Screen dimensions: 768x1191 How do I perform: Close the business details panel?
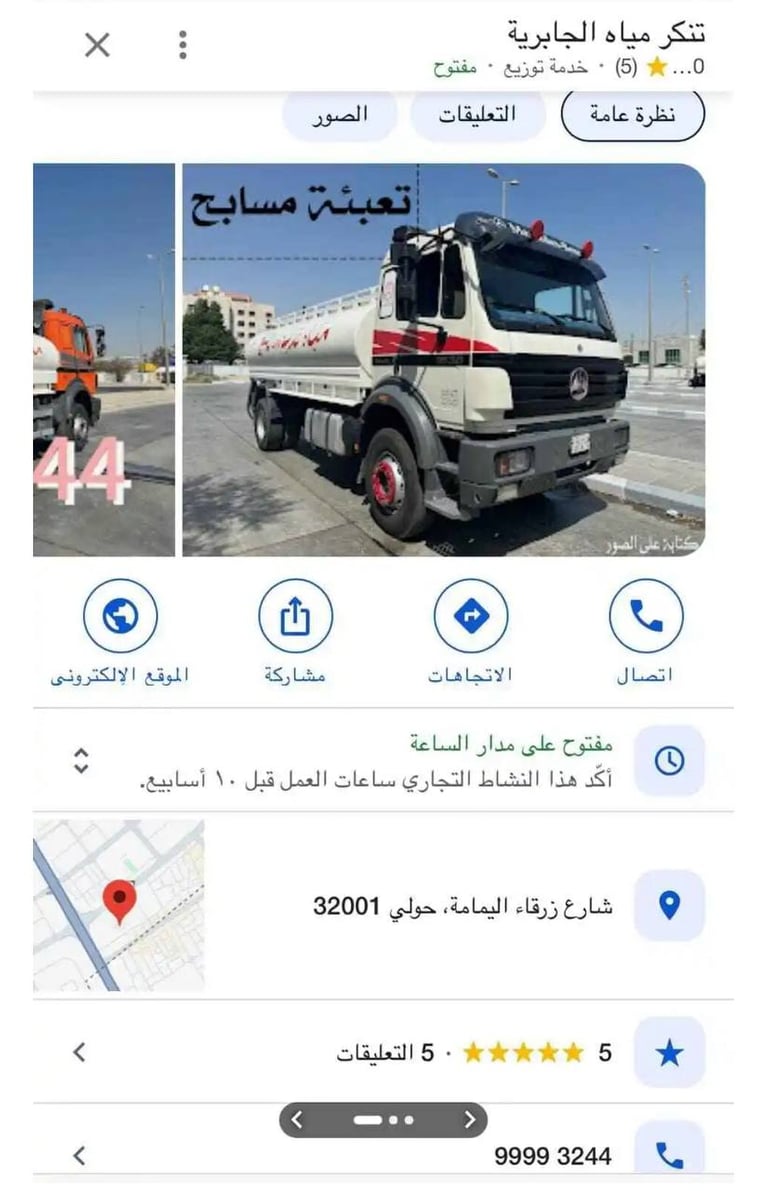point(97,45)
